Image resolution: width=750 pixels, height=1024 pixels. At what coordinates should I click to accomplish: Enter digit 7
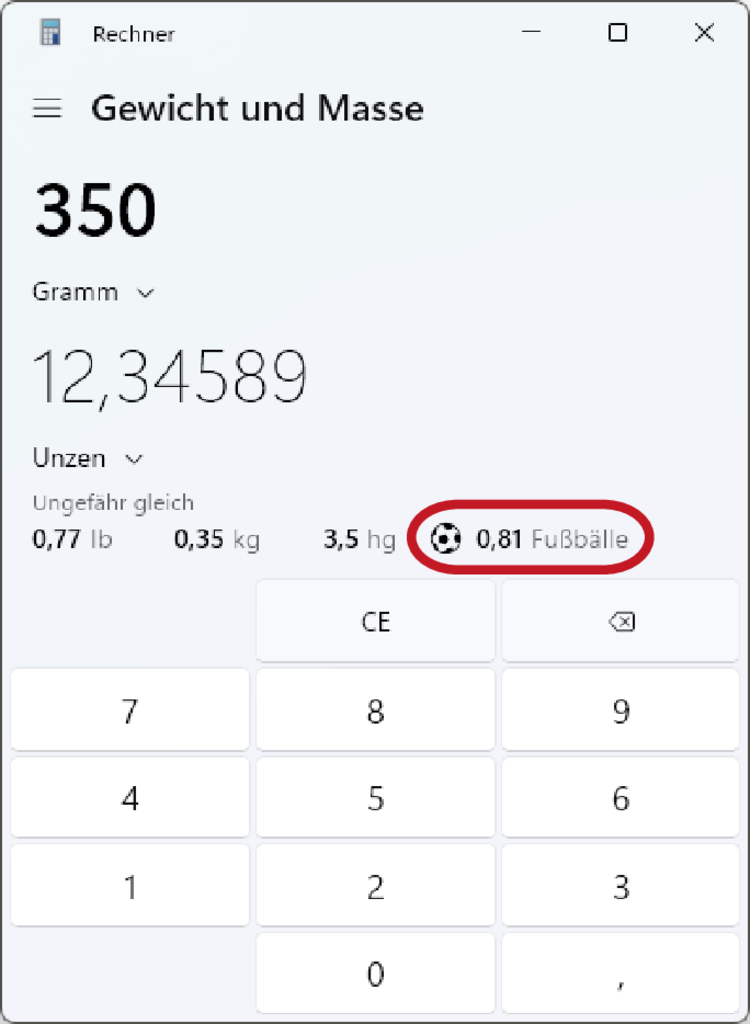coord(130,711)
